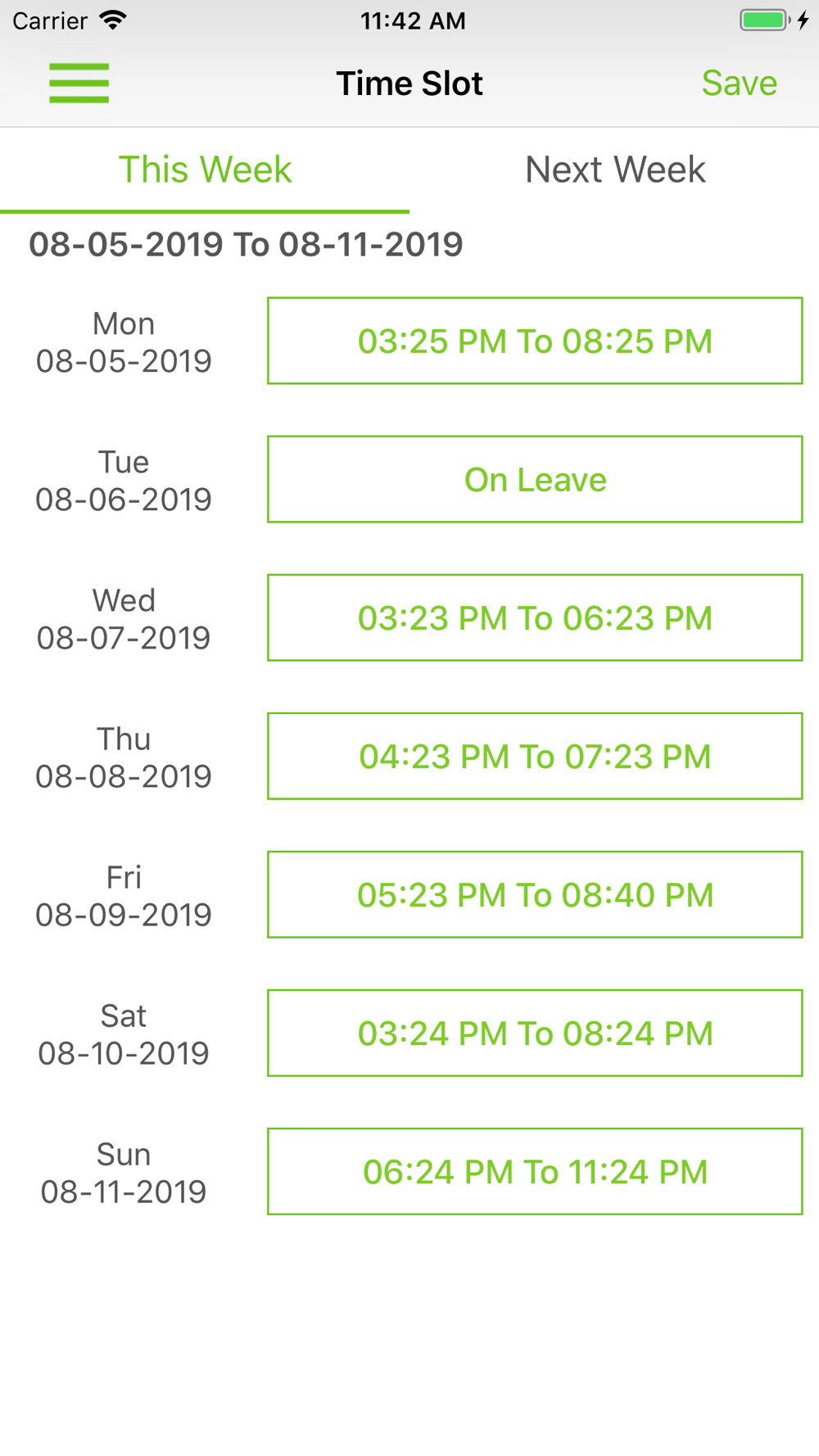Modify Sunday's 06:24 PM to 11:24 PM slot
The image size is (819, 1456).
pyautogui.click(x=535, y=1171)
